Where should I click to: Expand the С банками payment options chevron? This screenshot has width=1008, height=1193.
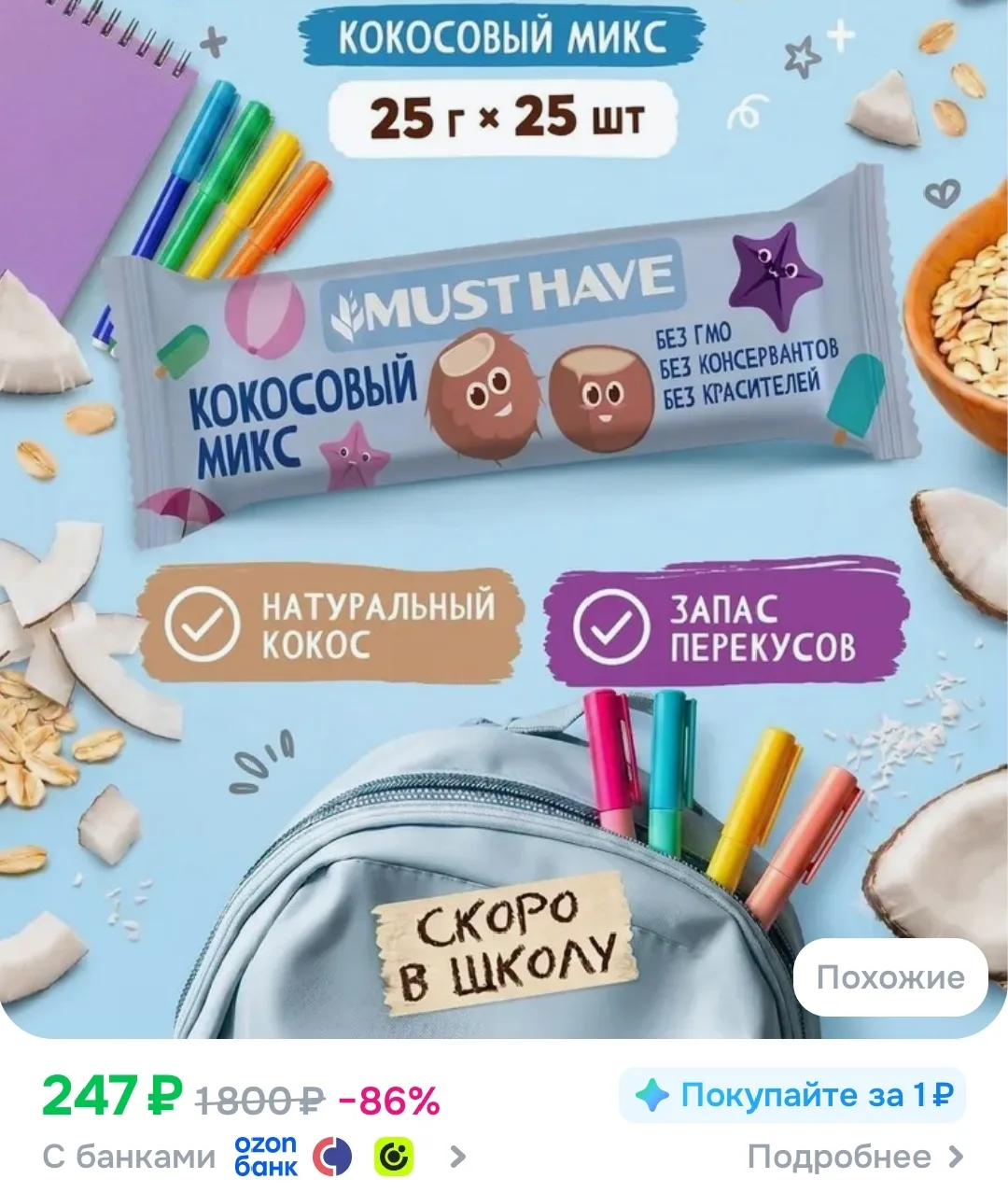[457, 1158]
